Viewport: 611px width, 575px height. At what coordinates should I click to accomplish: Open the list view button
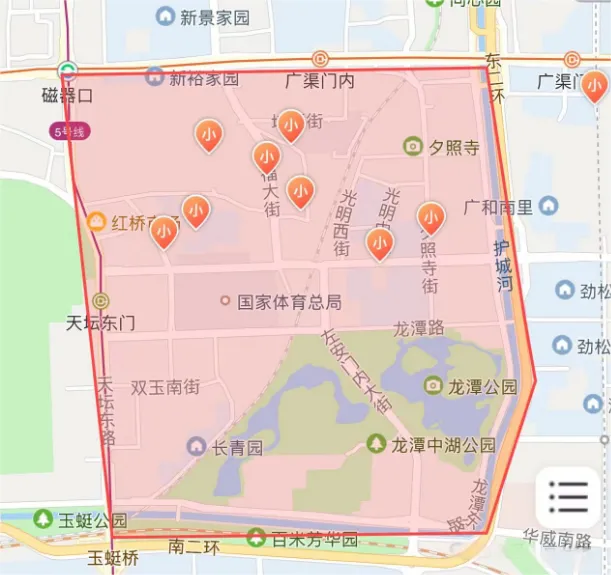(x=572, y=495)
